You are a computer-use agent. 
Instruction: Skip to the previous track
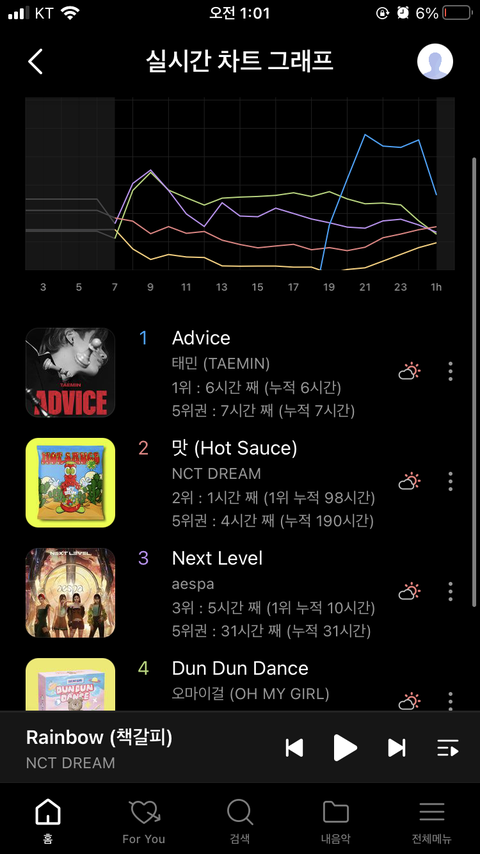click(294, 748)
